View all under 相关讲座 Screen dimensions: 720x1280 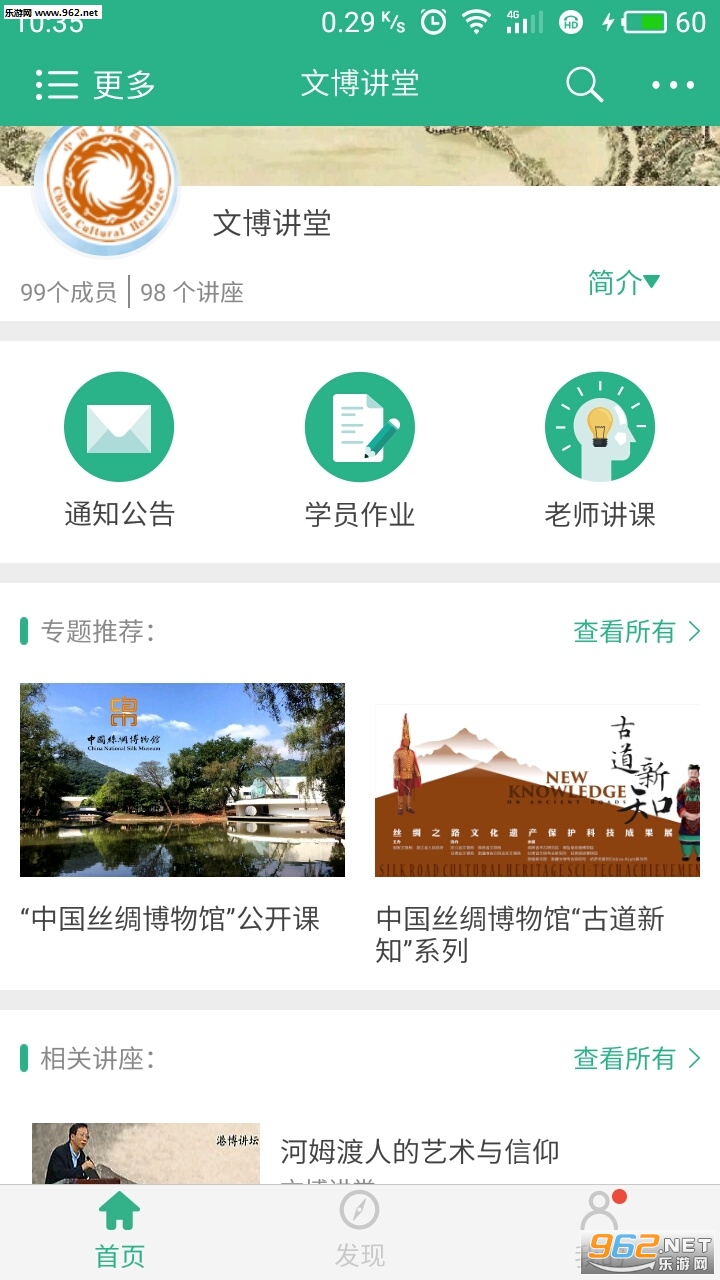(x=637, y=1058)
